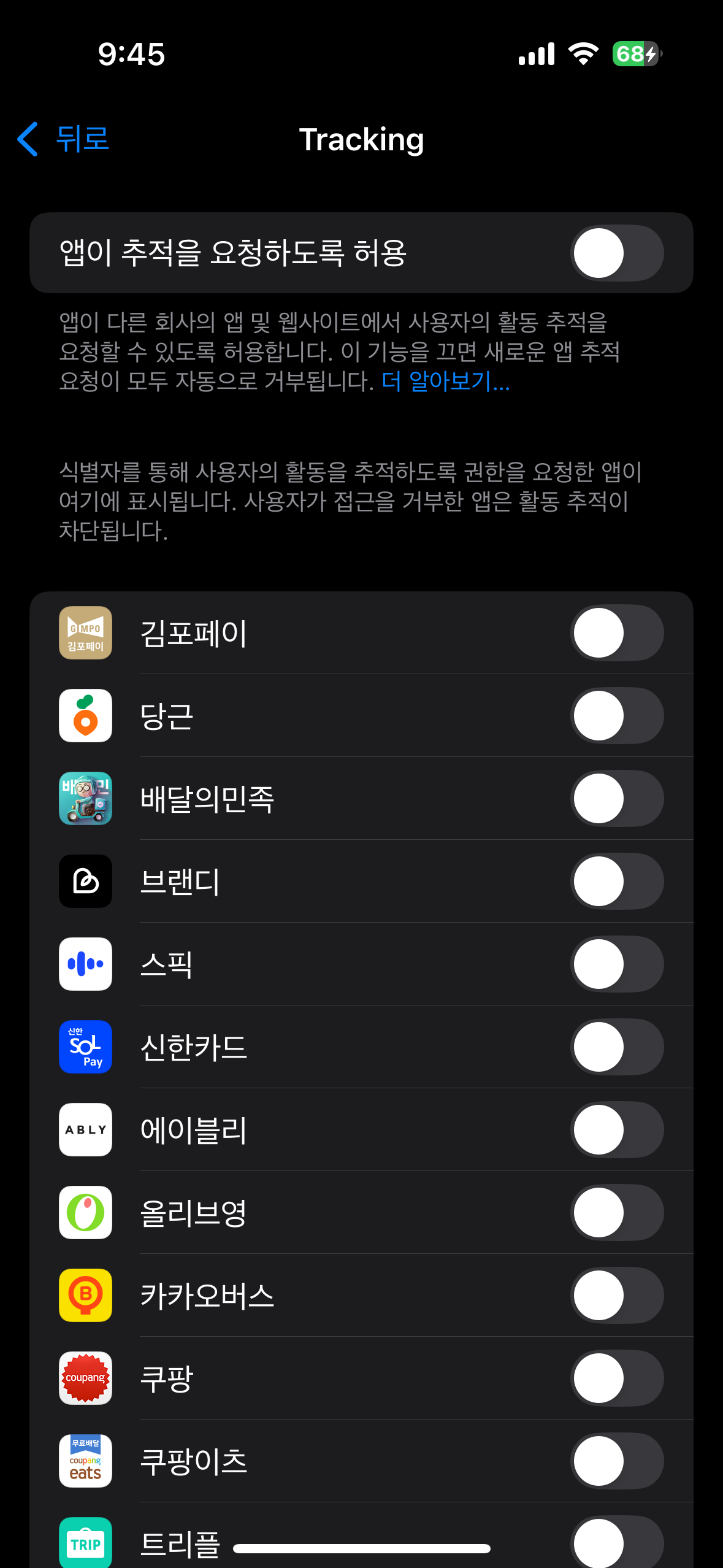Open the 더 알아보기 link

click(445, 382)
